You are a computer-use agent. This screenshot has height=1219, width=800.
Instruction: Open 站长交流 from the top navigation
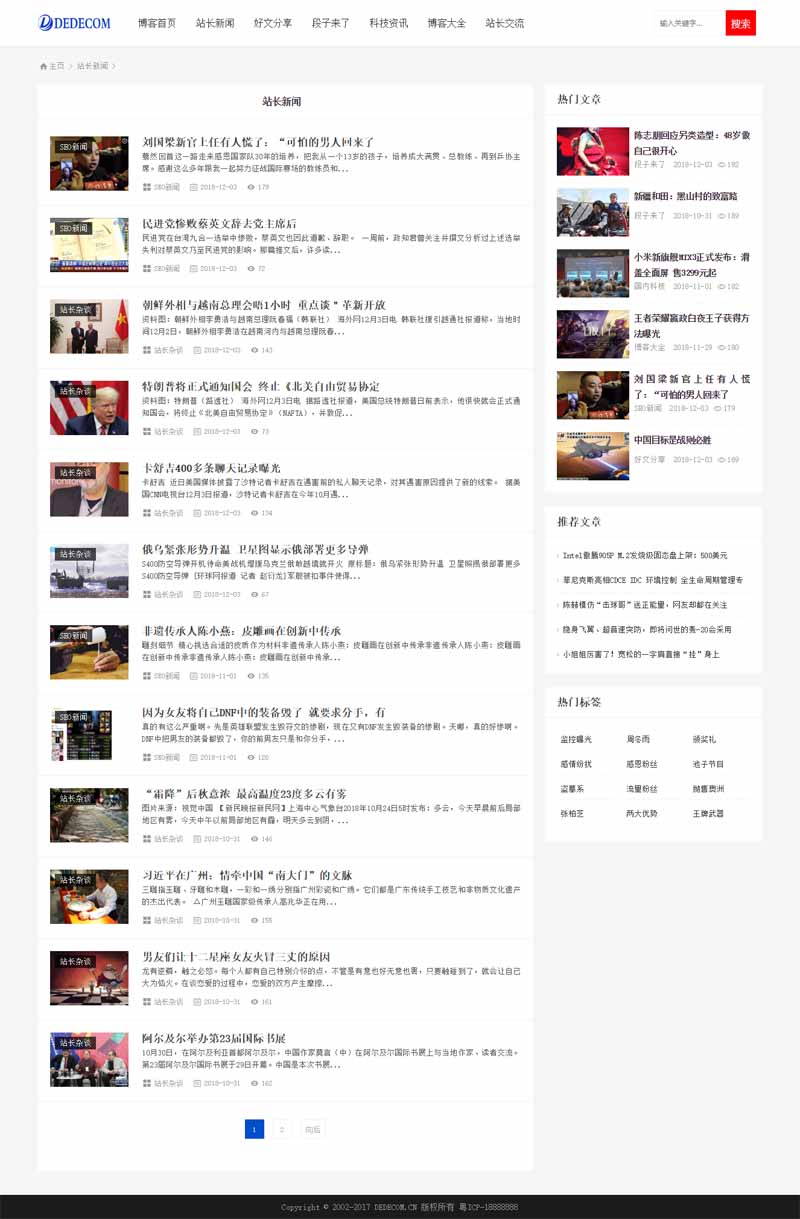click(x=504, y=23)
